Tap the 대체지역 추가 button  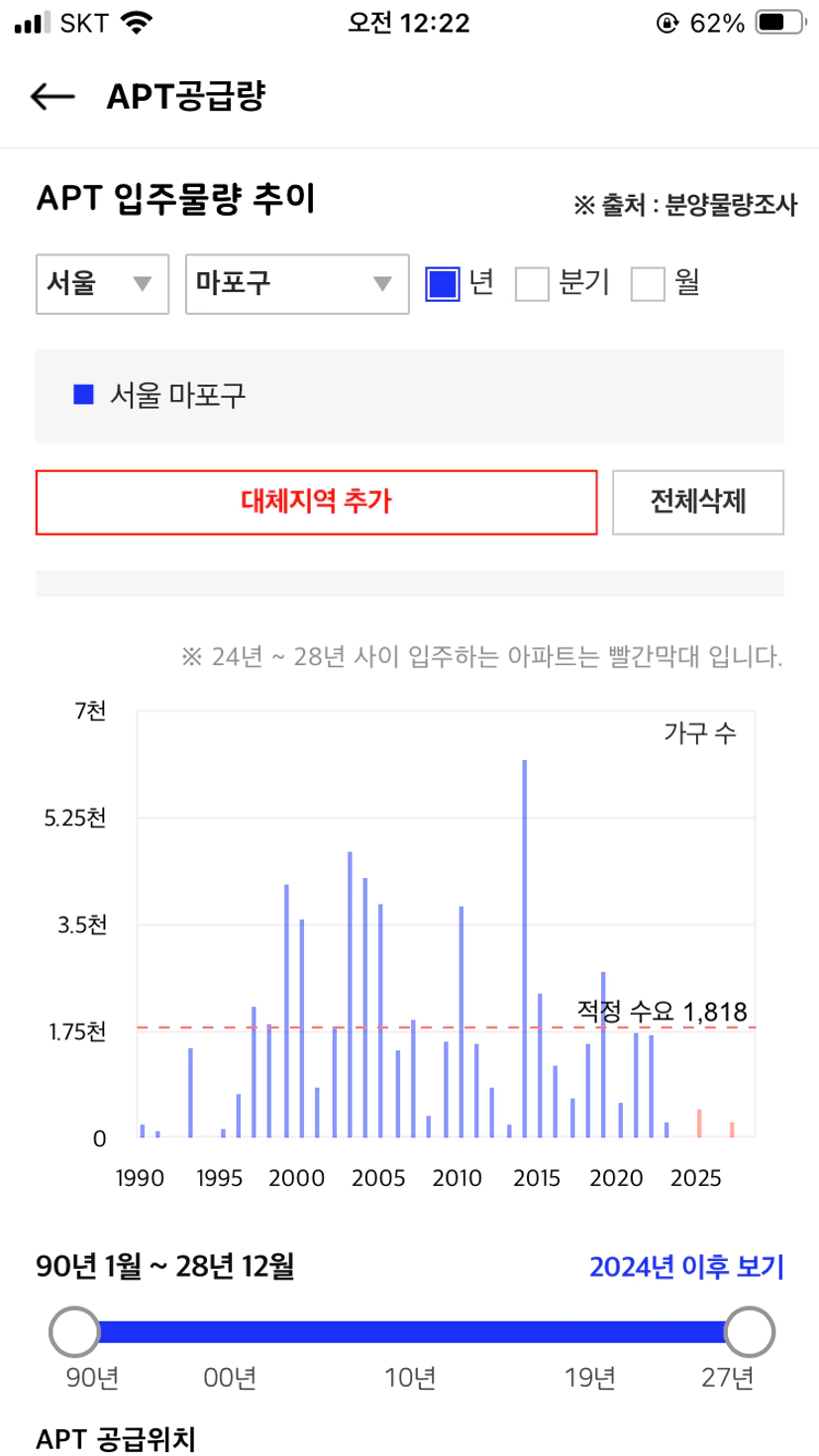click(316, 502)
